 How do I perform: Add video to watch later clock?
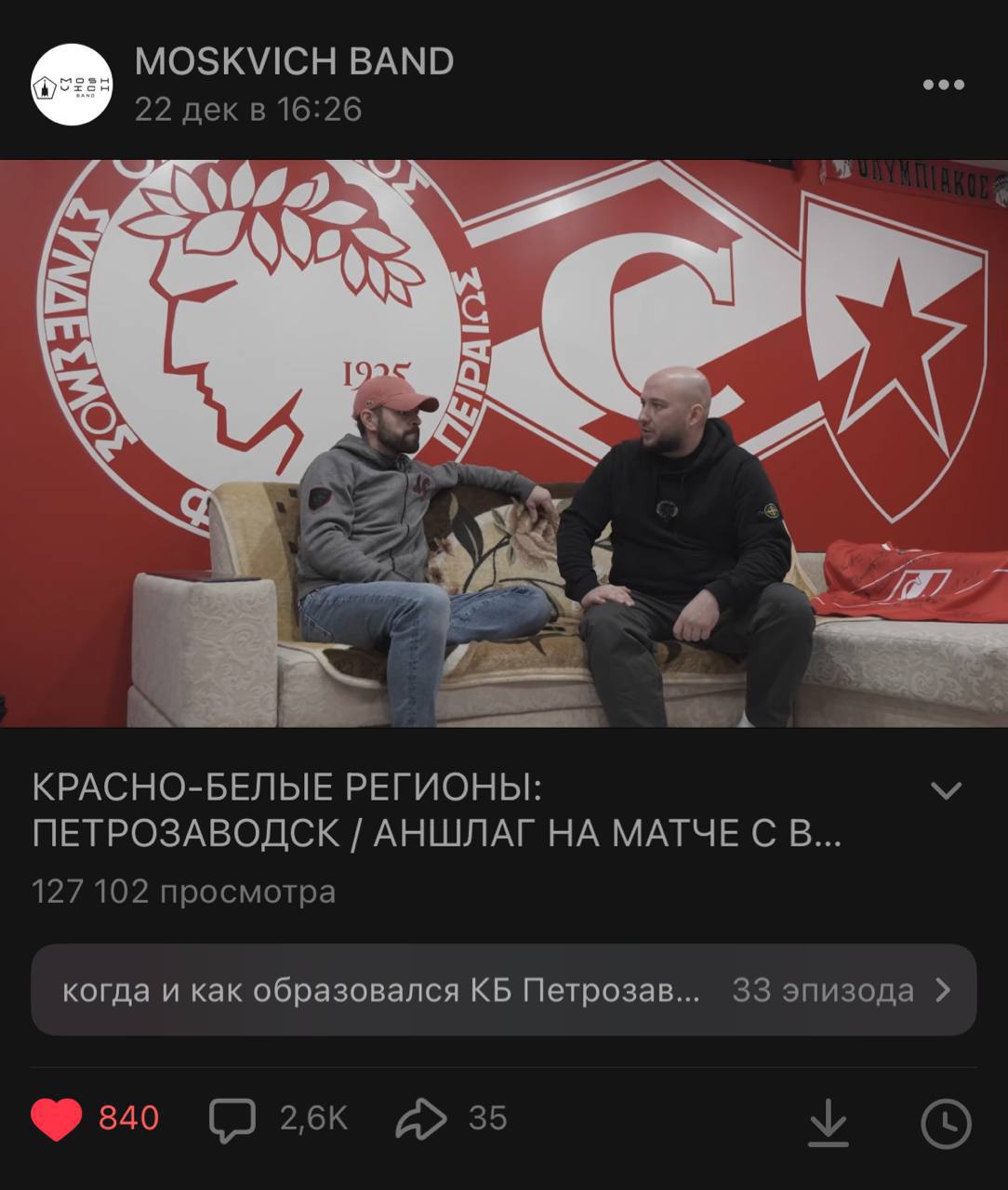(945, 1123)
